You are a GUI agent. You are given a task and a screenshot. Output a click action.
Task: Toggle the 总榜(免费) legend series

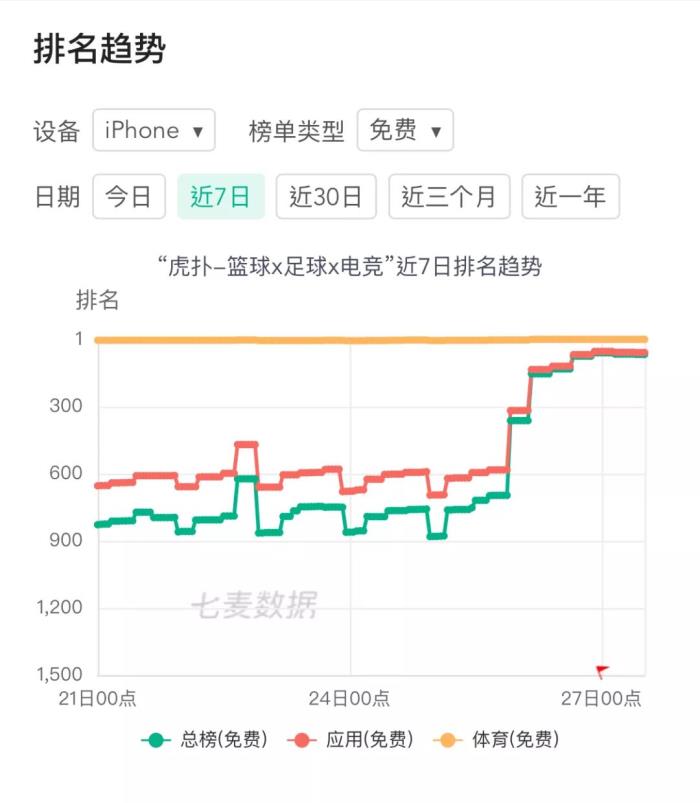[x=205, y=740]
